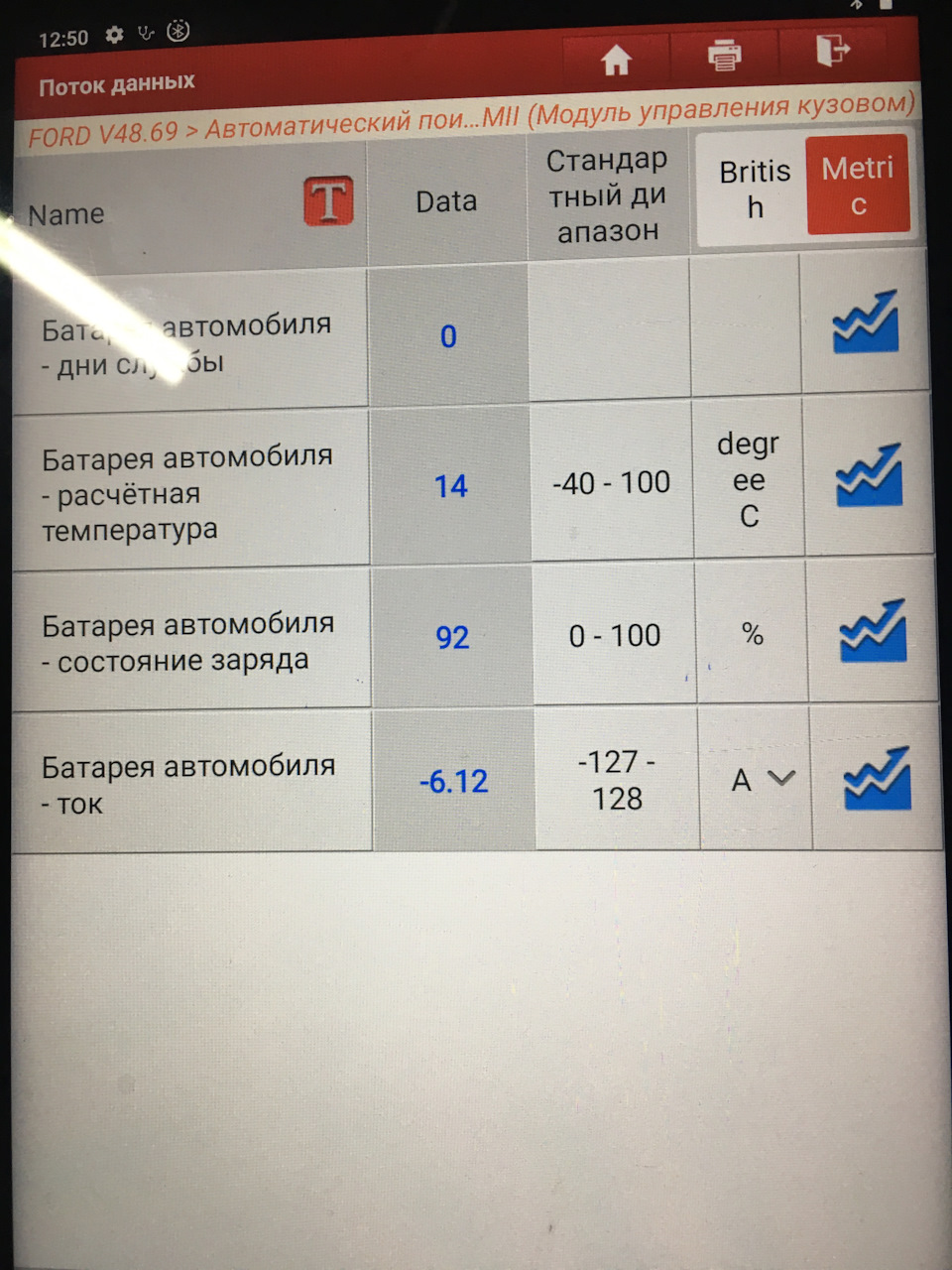Go to the home screen icon
The height and width of the screenshot is (1270, 952).
click(616, 61)
